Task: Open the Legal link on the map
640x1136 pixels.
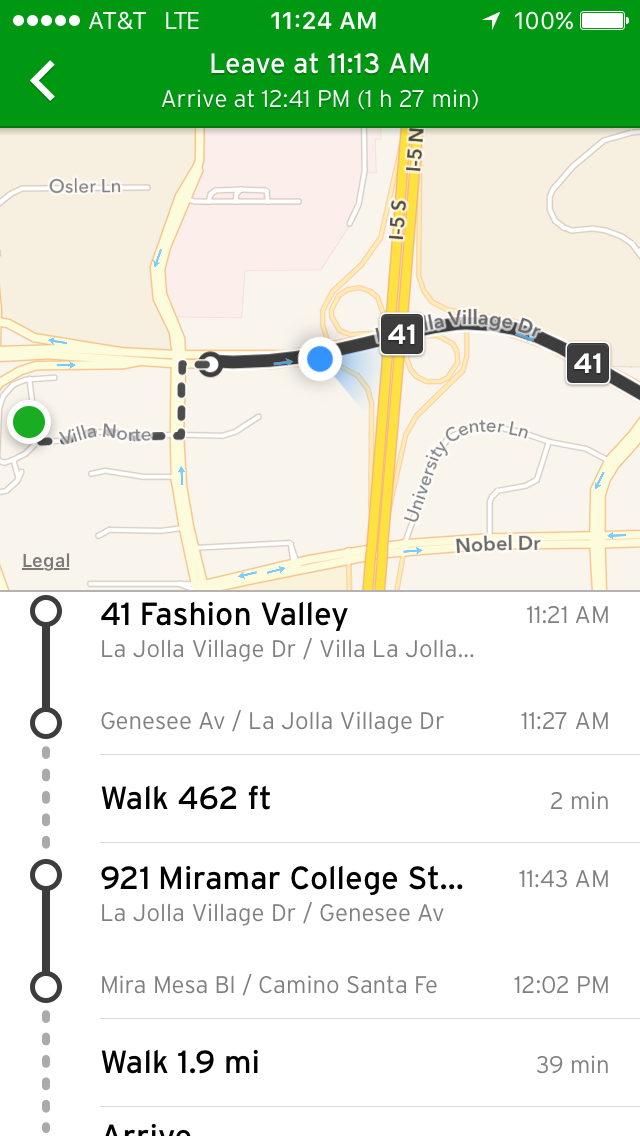Action: 46,561
